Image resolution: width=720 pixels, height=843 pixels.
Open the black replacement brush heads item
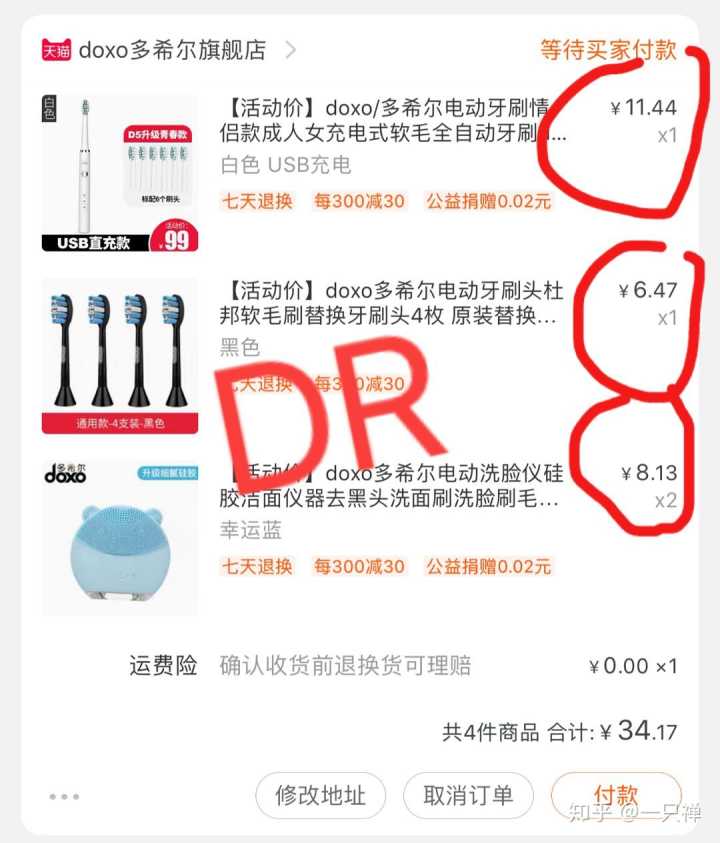(x=392, y=303)
